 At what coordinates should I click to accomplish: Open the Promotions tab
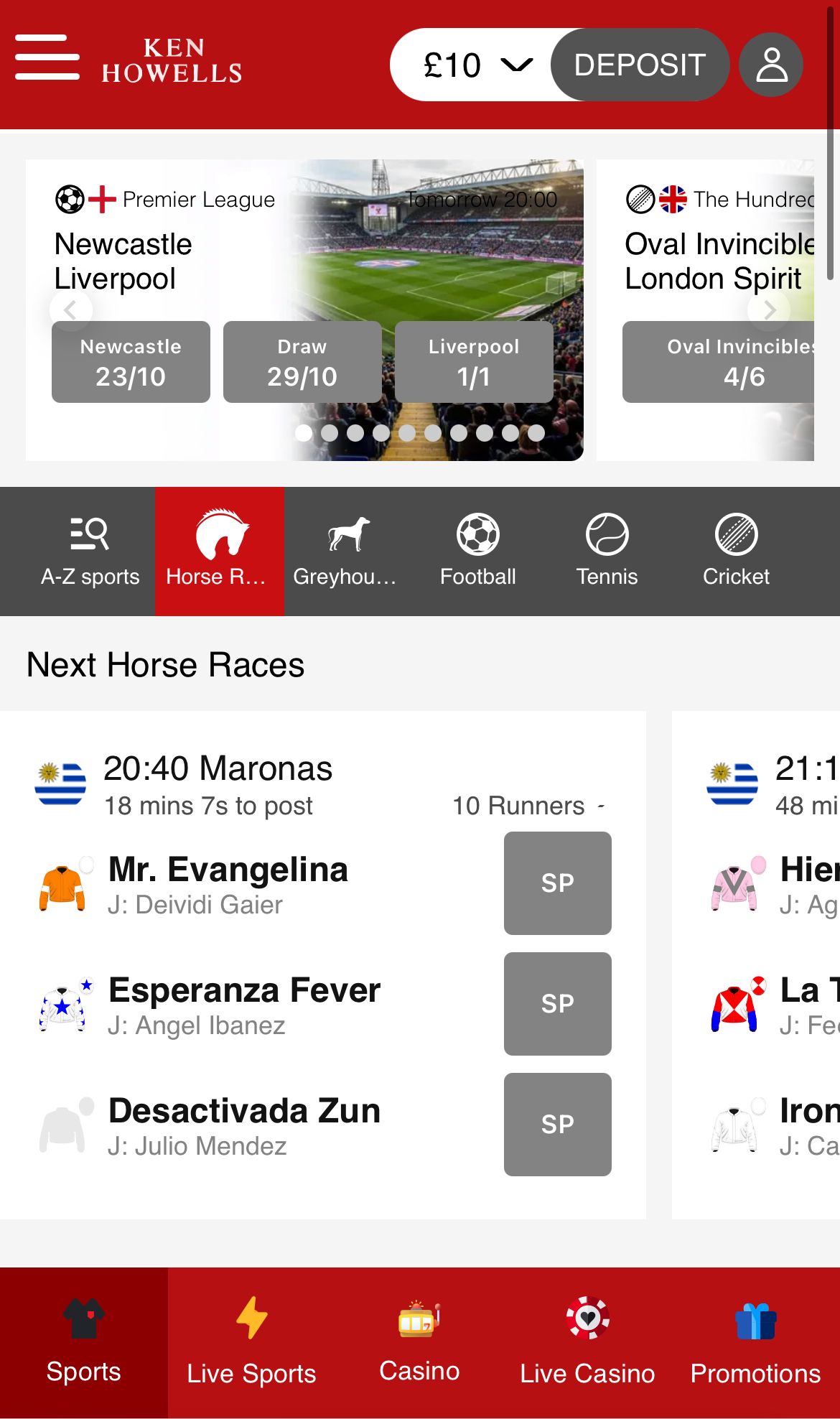click(755, 1343)
